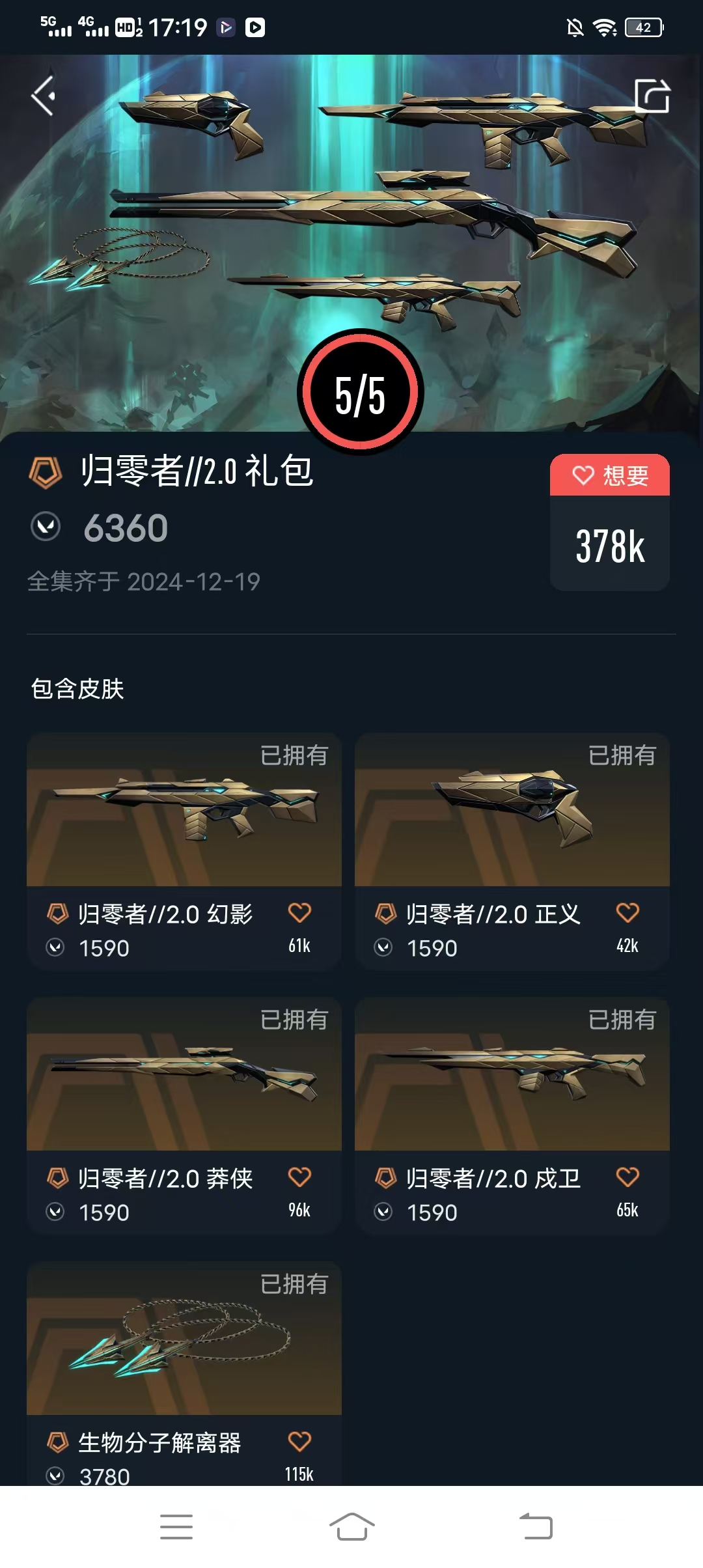Like the 归零者//2.0 幻影 skin
Image resolution: width=703 pixels, height=1568 pixels.
click(299, 913)
